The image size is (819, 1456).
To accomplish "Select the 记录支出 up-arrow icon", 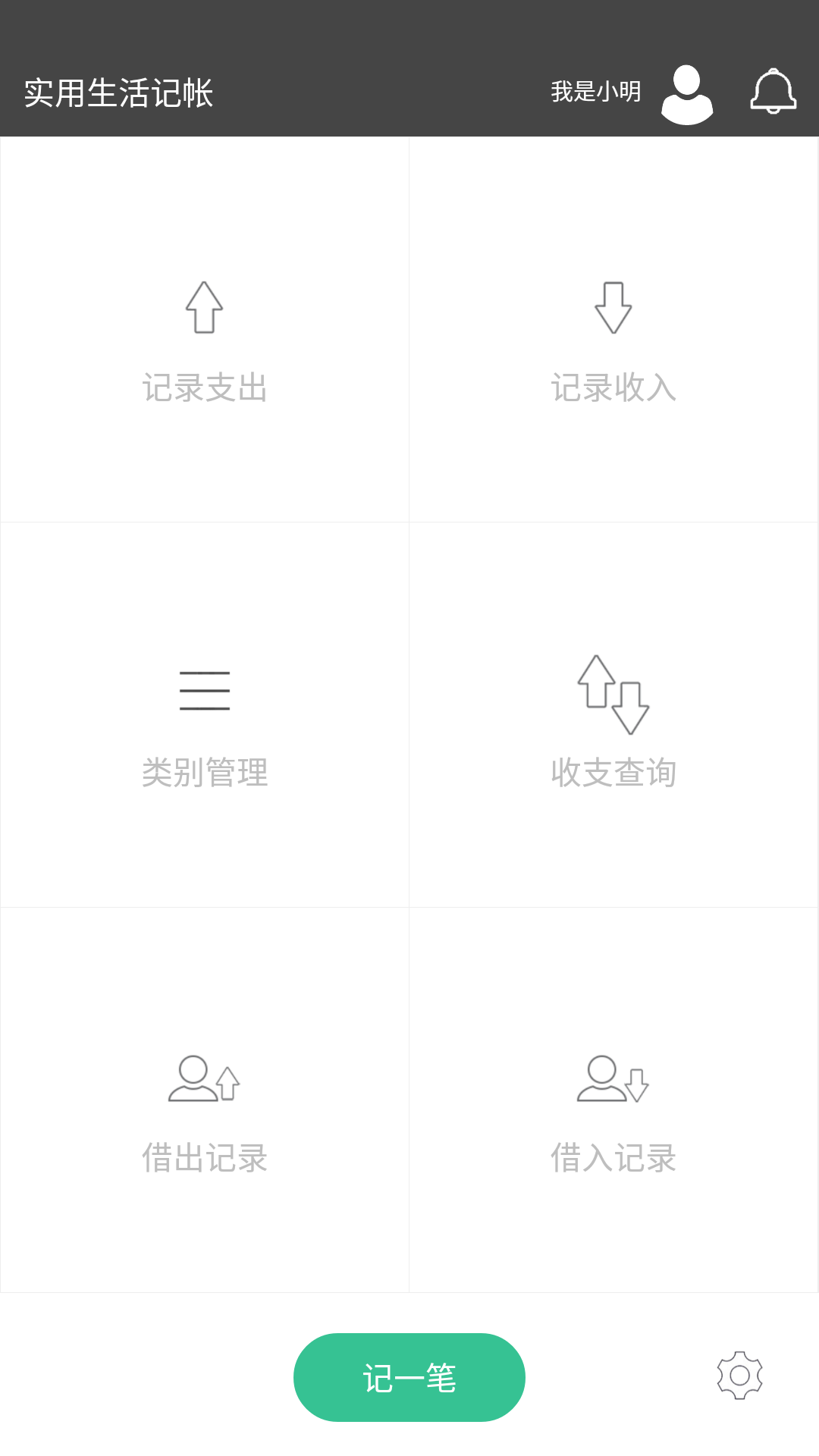I will coord(204,307).
